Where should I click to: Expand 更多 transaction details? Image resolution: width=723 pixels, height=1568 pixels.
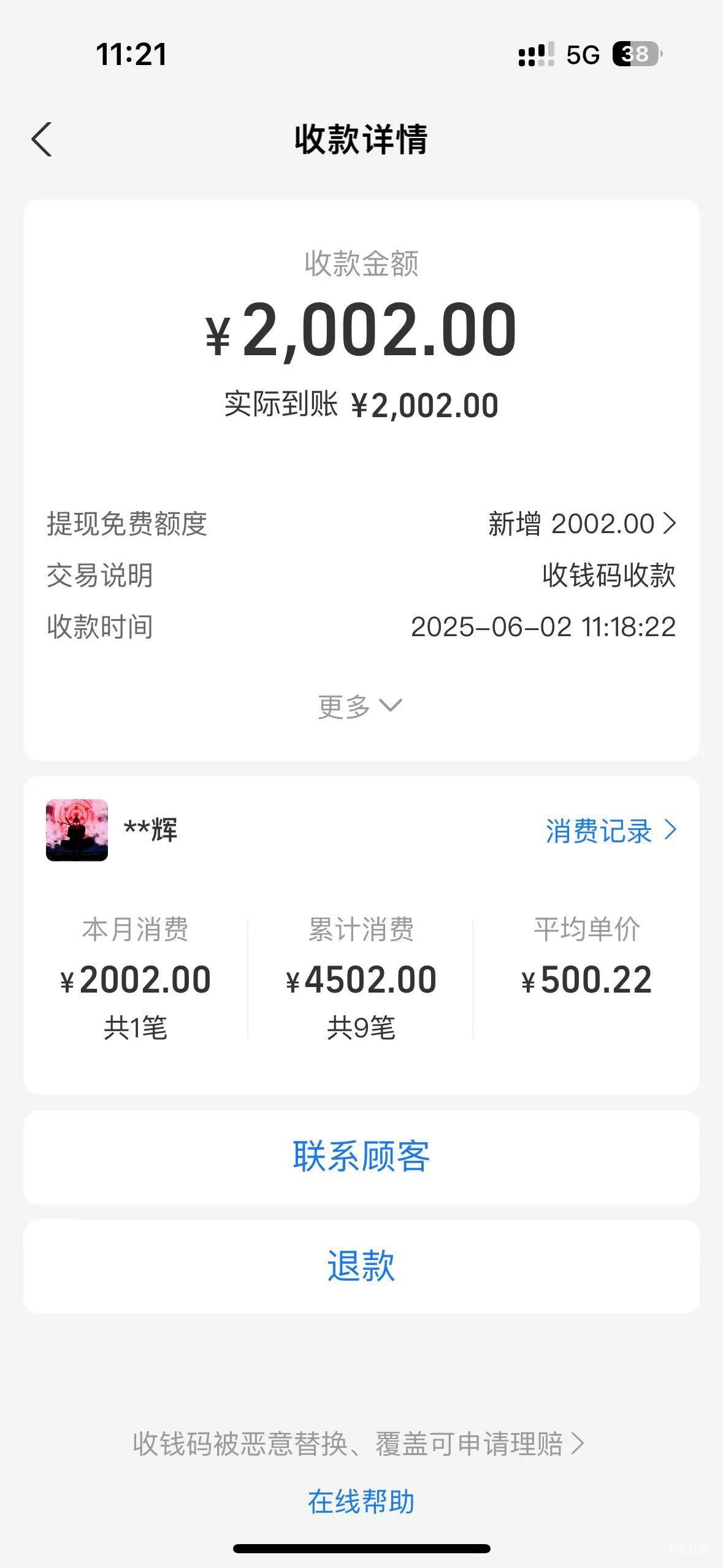(x=360, y=706)
